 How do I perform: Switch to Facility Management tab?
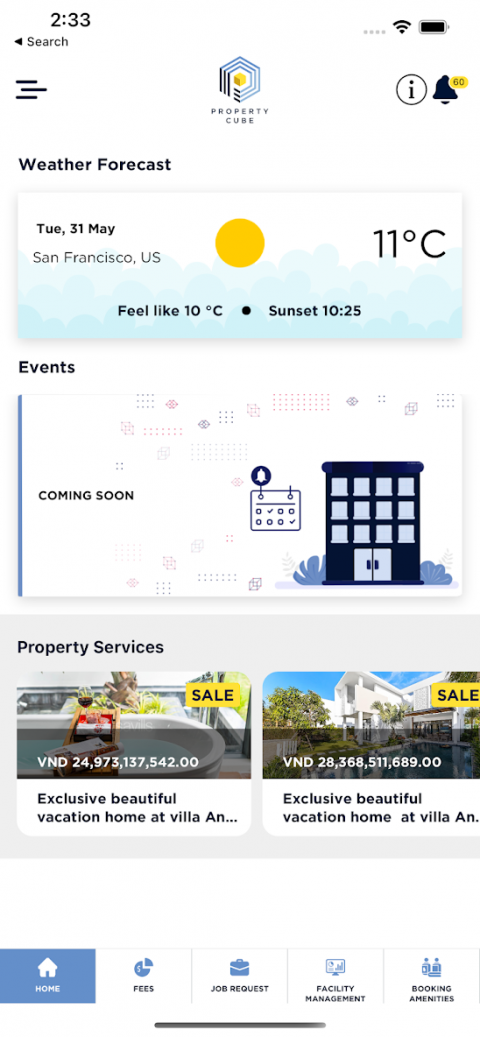[x=335, y=976]
